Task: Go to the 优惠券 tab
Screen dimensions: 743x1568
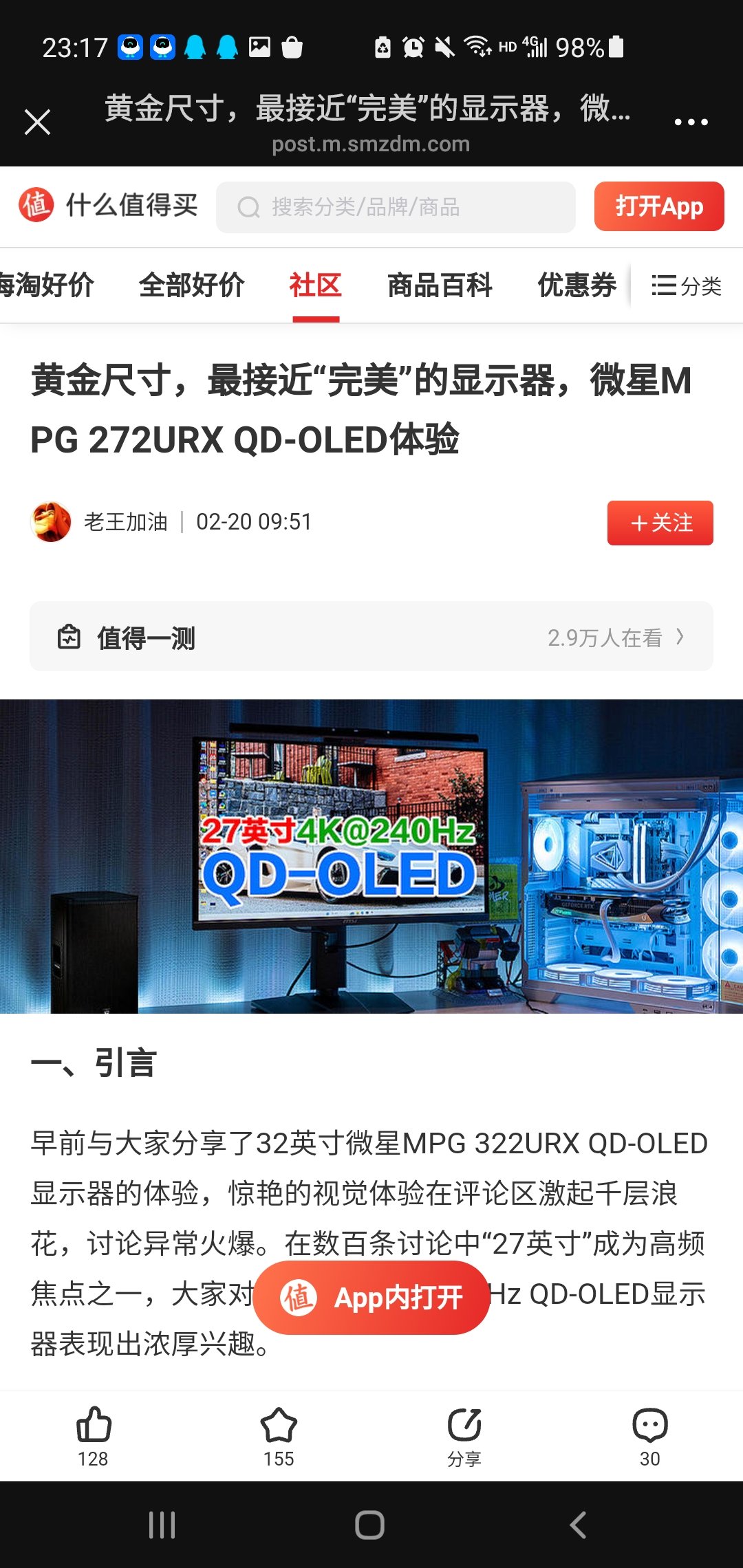Action: [x=577, y=285]
